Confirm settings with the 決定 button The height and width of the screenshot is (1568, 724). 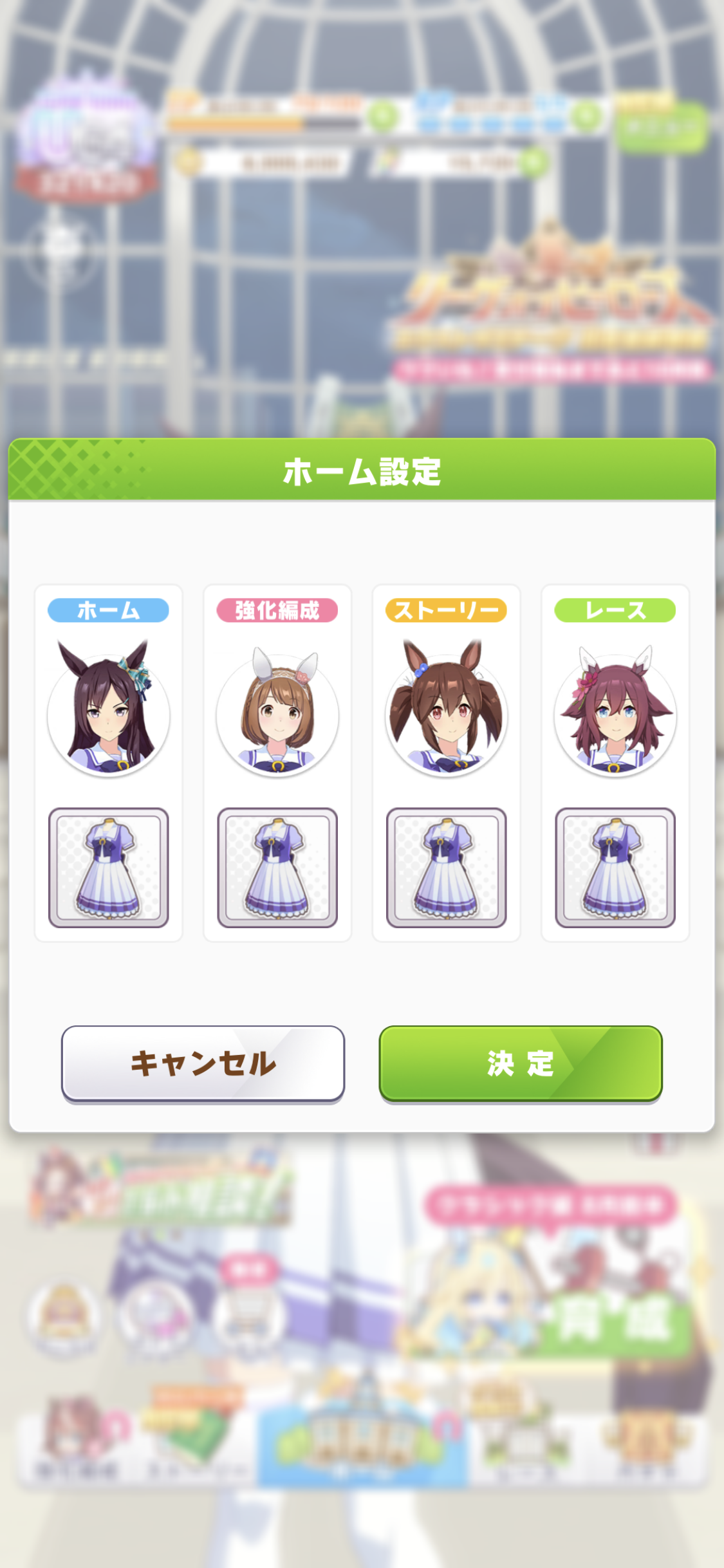520,1063
